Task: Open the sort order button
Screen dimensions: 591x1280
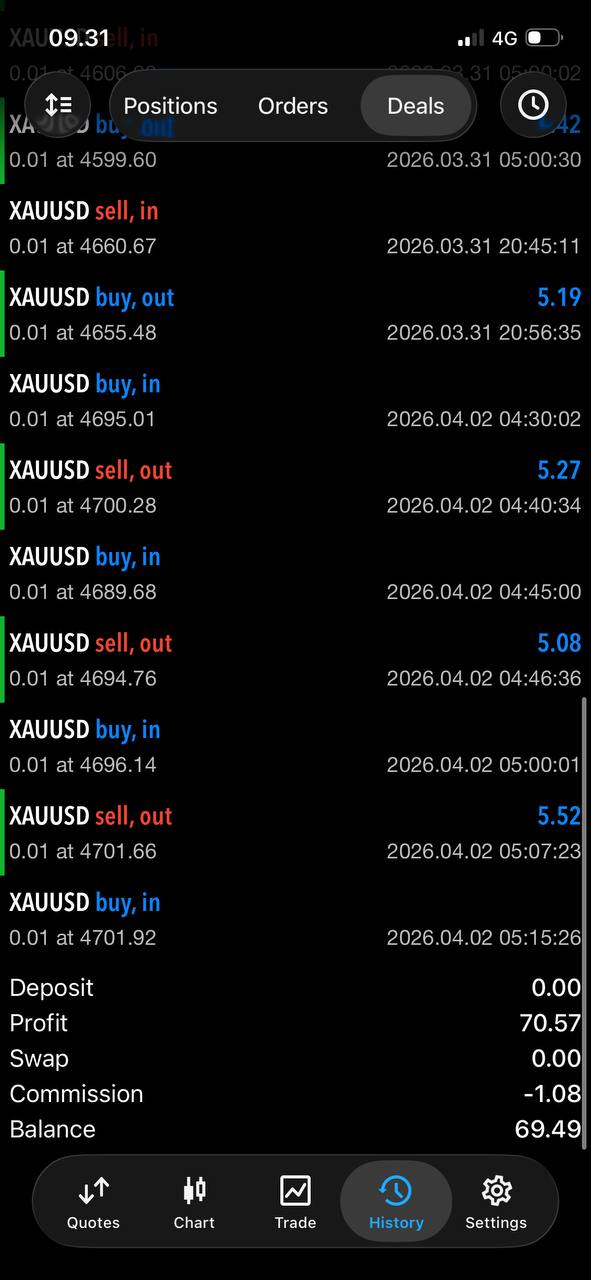Action: [59, 105]
